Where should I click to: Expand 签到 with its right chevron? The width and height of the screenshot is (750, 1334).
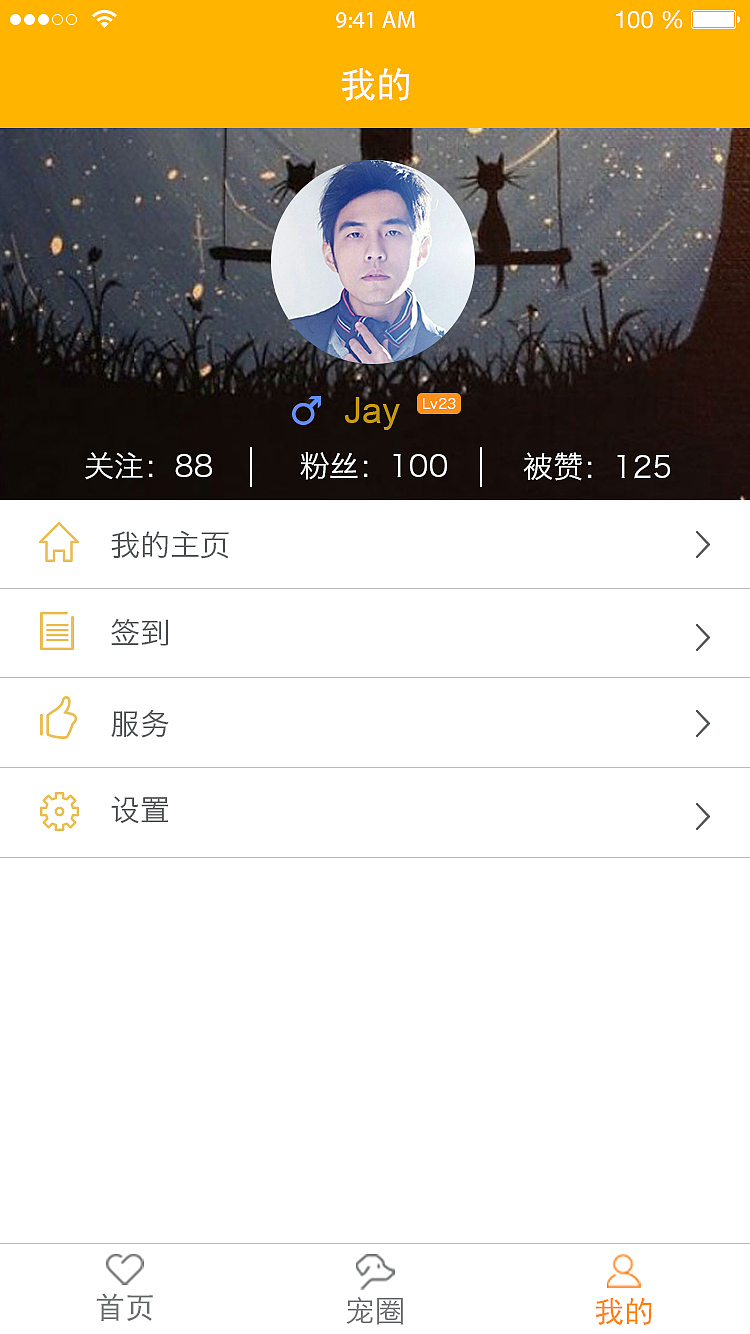click(x=702, y=636)
